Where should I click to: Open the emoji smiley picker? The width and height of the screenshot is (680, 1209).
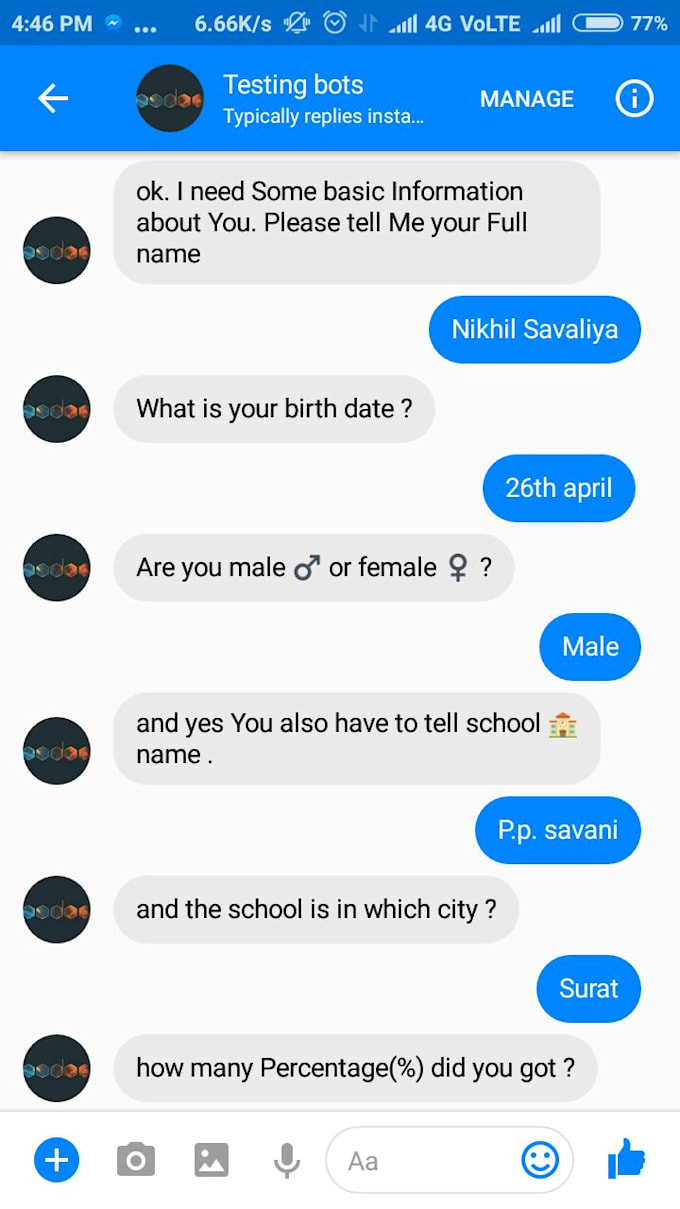[x=540, y=1160]
